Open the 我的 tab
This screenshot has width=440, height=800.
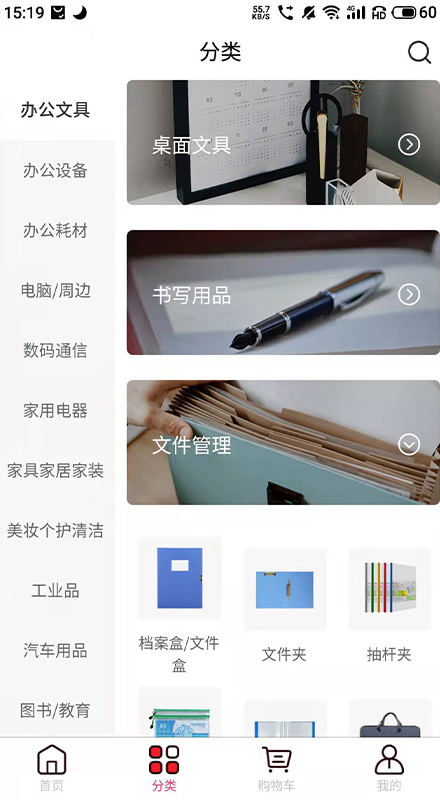pyautogui.click(x=389, y=768)
